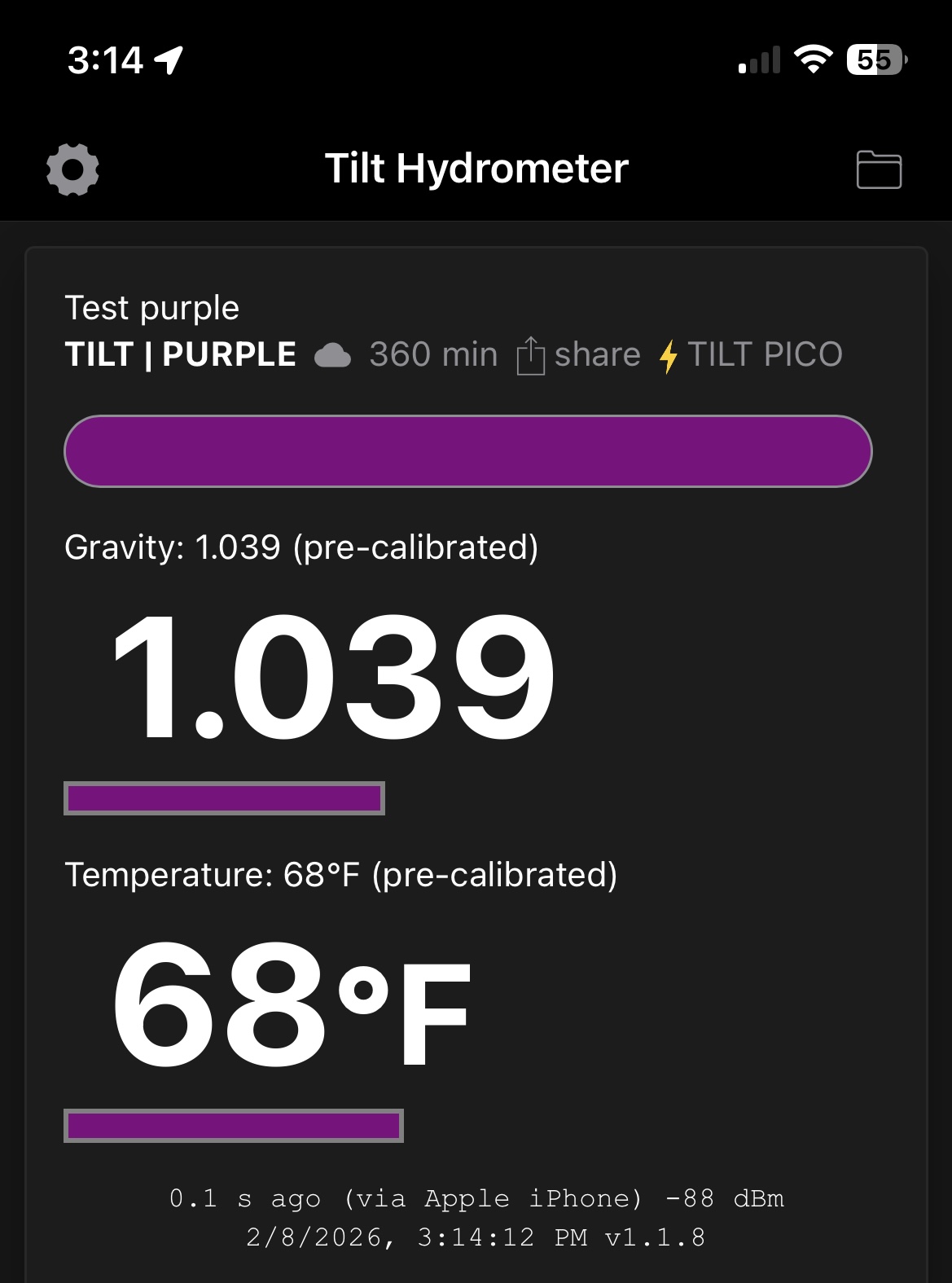Open gravity calibration via 1.039 reading

tap(334, 676)
